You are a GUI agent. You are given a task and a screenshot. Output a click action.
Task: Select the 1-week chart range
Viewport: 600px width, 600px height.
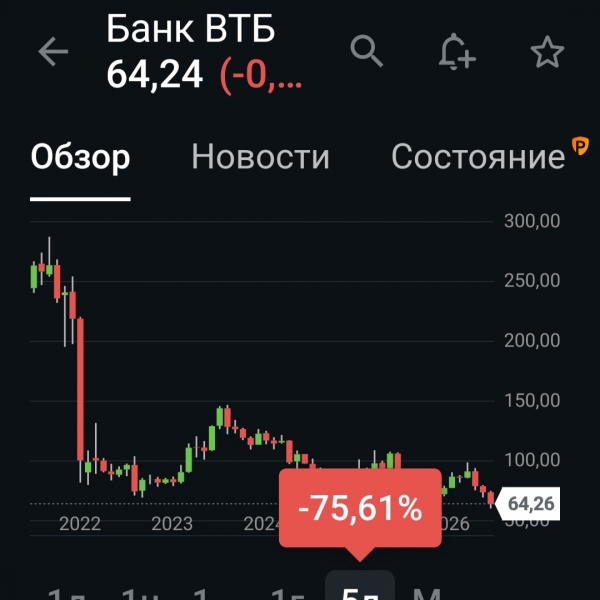tap(140, 593)
